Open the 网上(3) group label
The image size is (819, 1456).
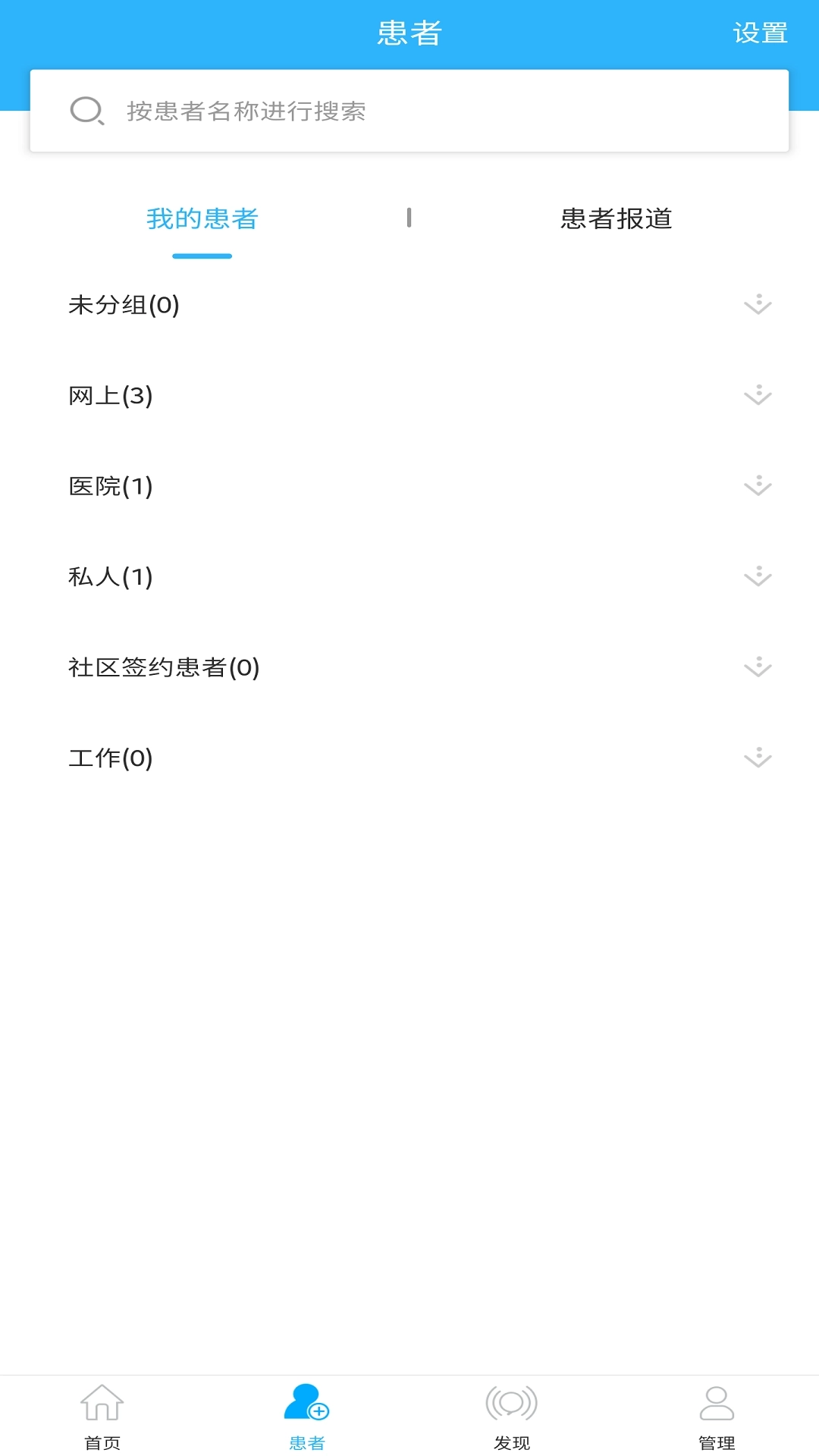click(x=111, y=395)
